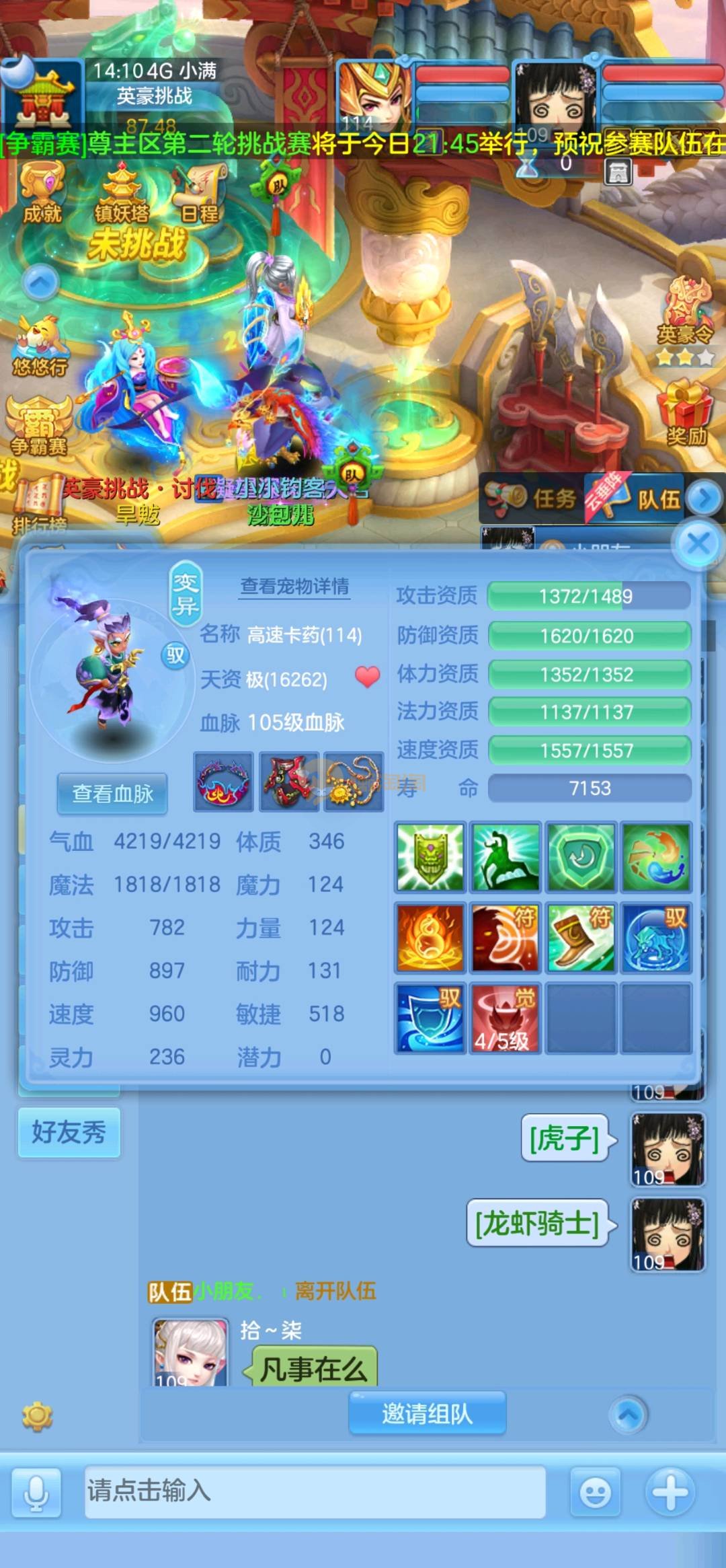
Task: Tap the 查看血脉 button
Action: pyautogui.click(x=112, y=794)
